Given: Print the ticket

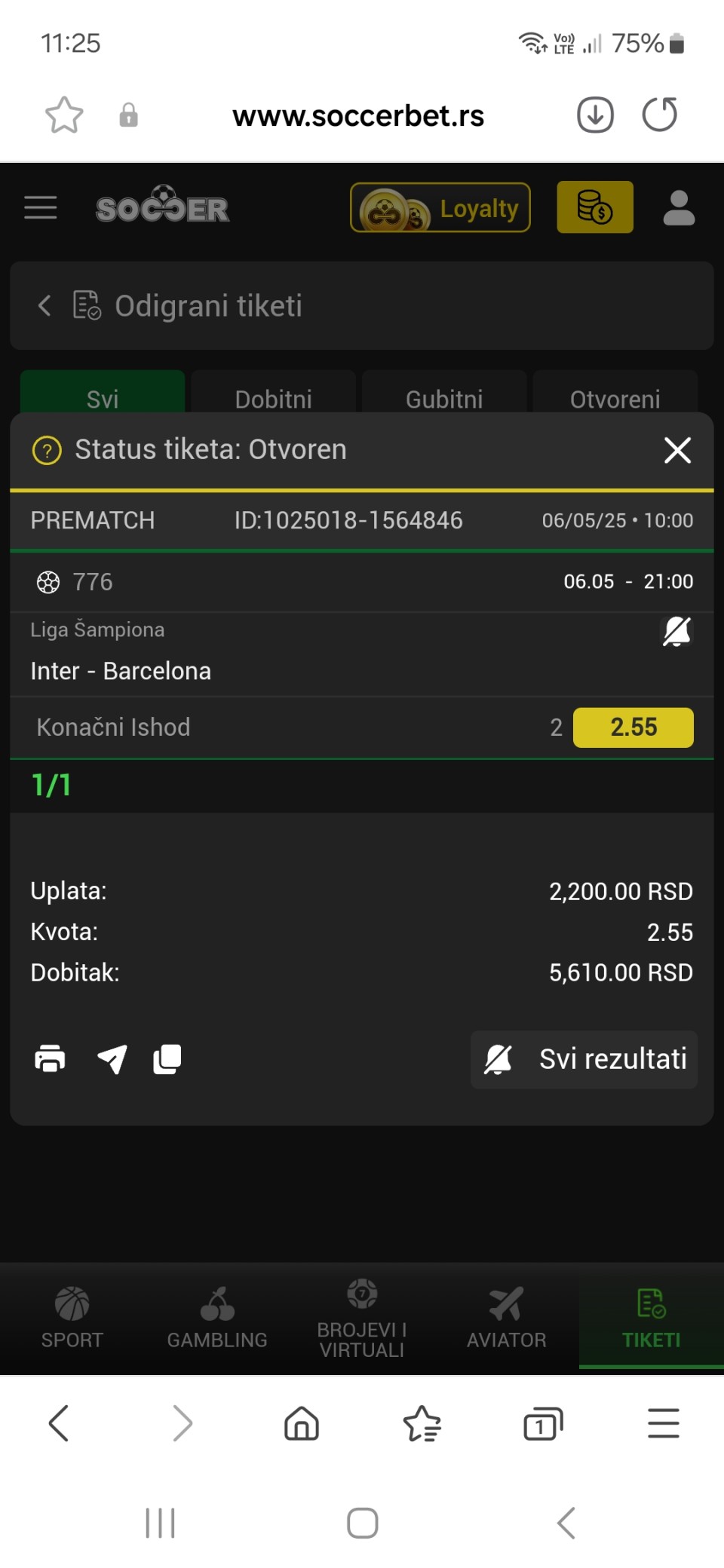Looking at the screenshot, I should tap(50, 1059).
